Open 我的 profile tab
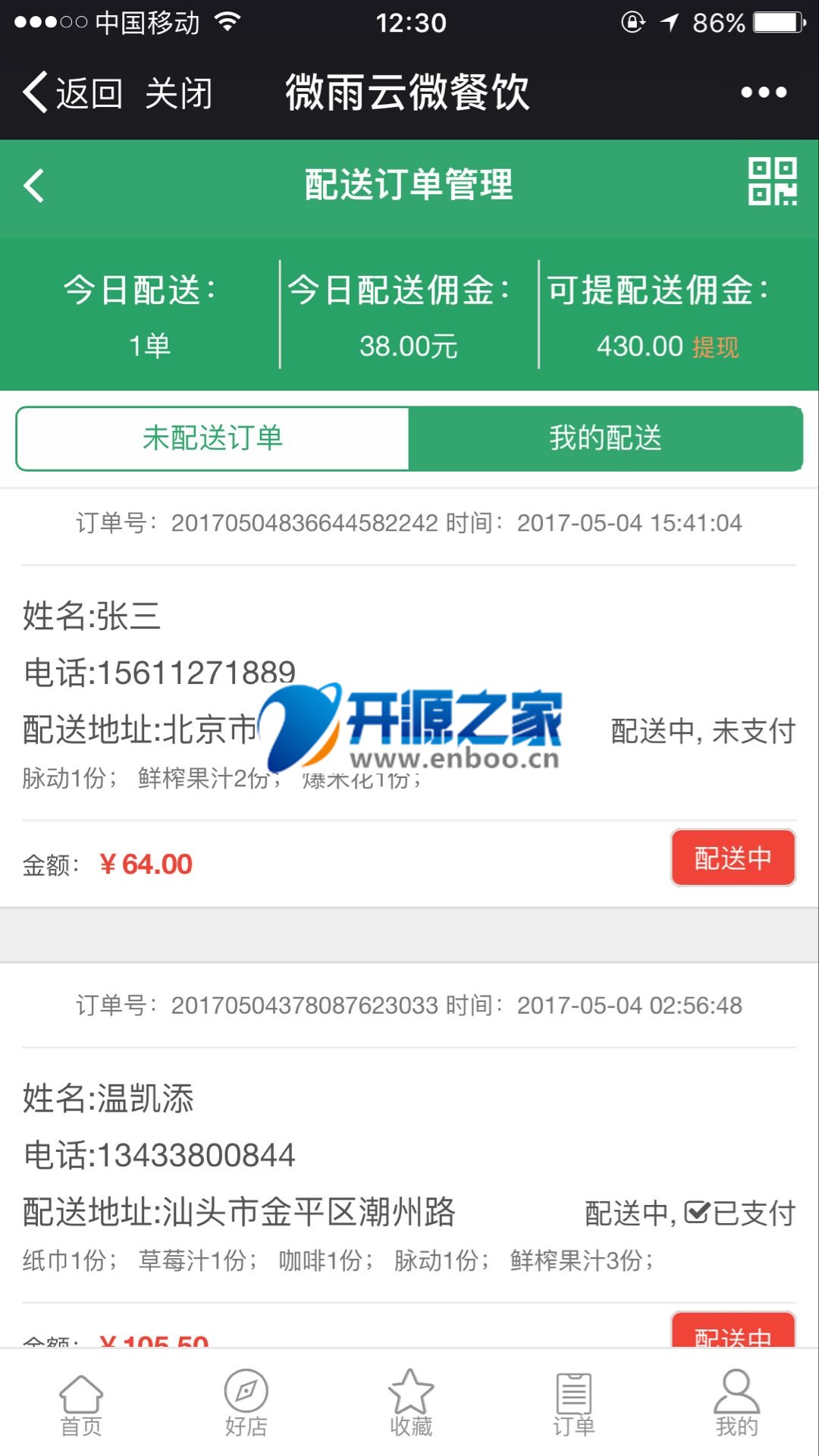The image size is (819, 1456). pyautogui.click(x=736, y=1405)
